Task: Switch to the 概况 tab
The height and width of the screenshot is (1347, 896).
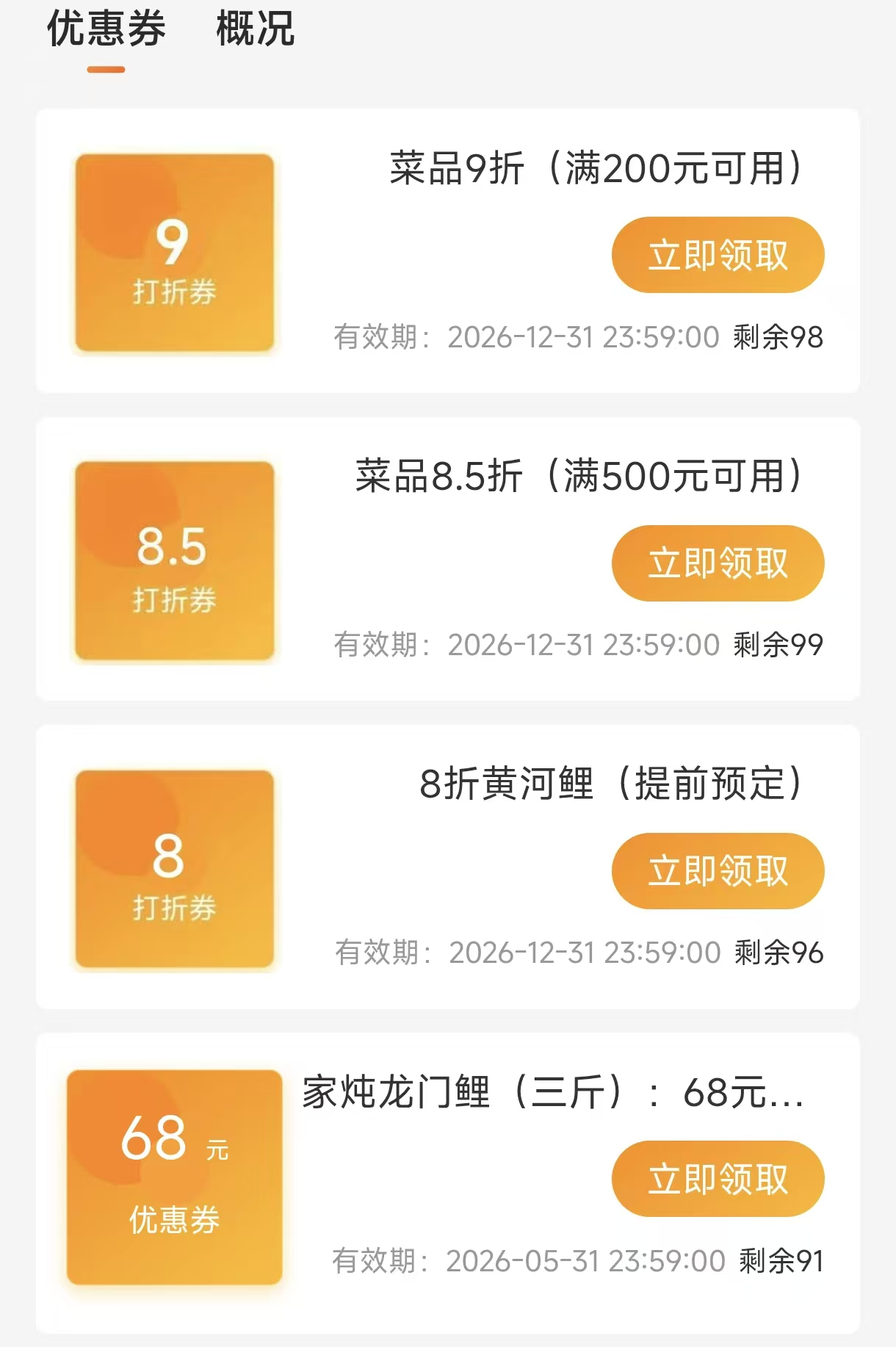Action: (x=255, y=29)
